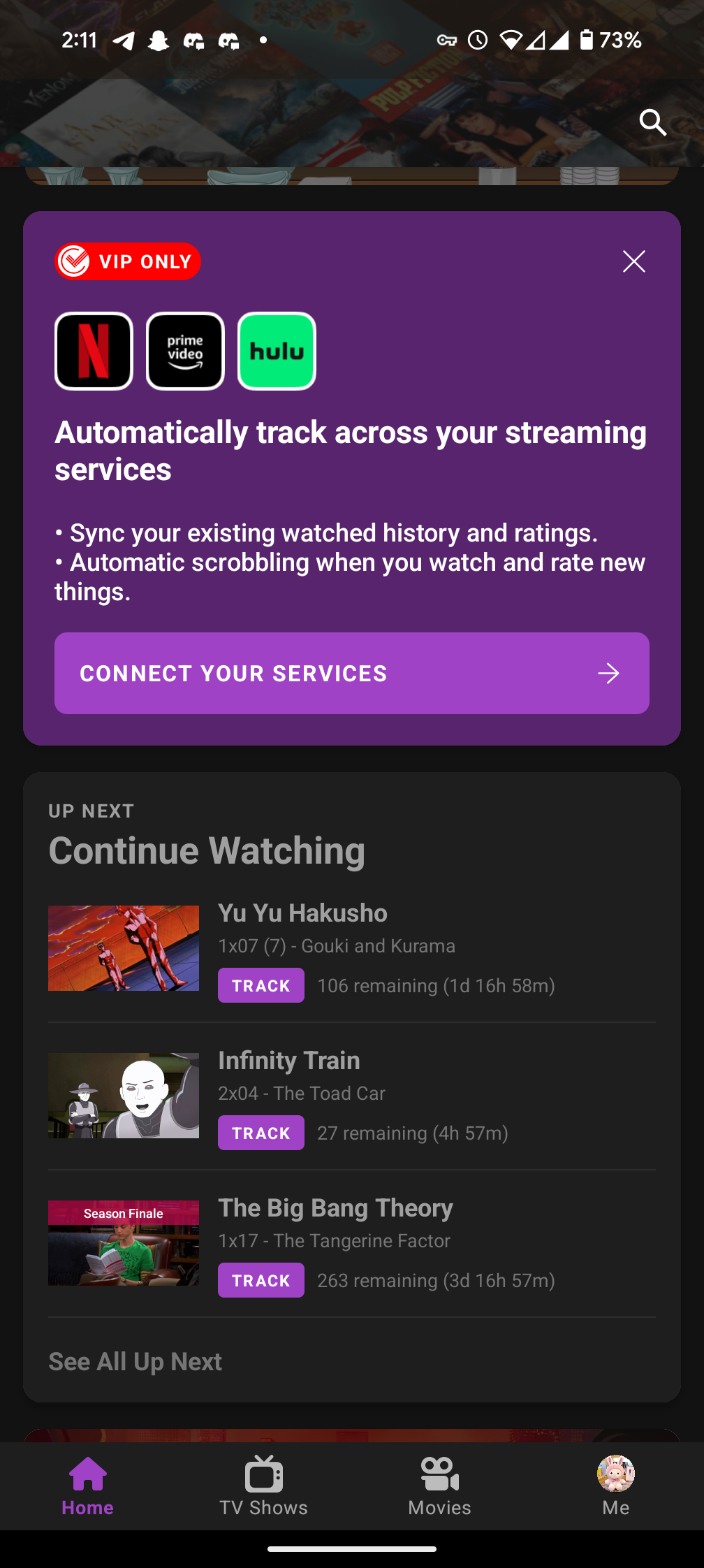Track Yu Yu Hakusho episode 1x07
The width and height of the screenshot is (704, 1568).
(261, 985)
